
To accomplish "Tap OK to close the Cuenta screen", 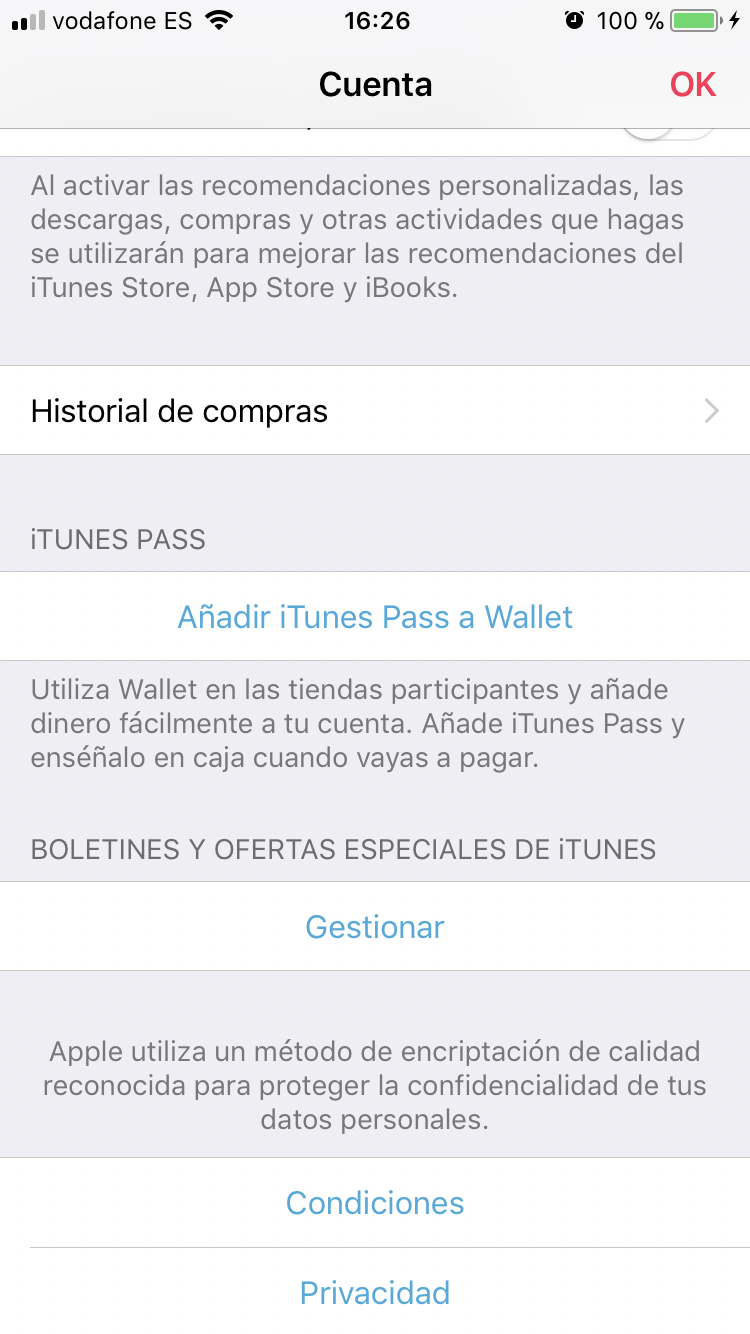I will tap(692, 85).
